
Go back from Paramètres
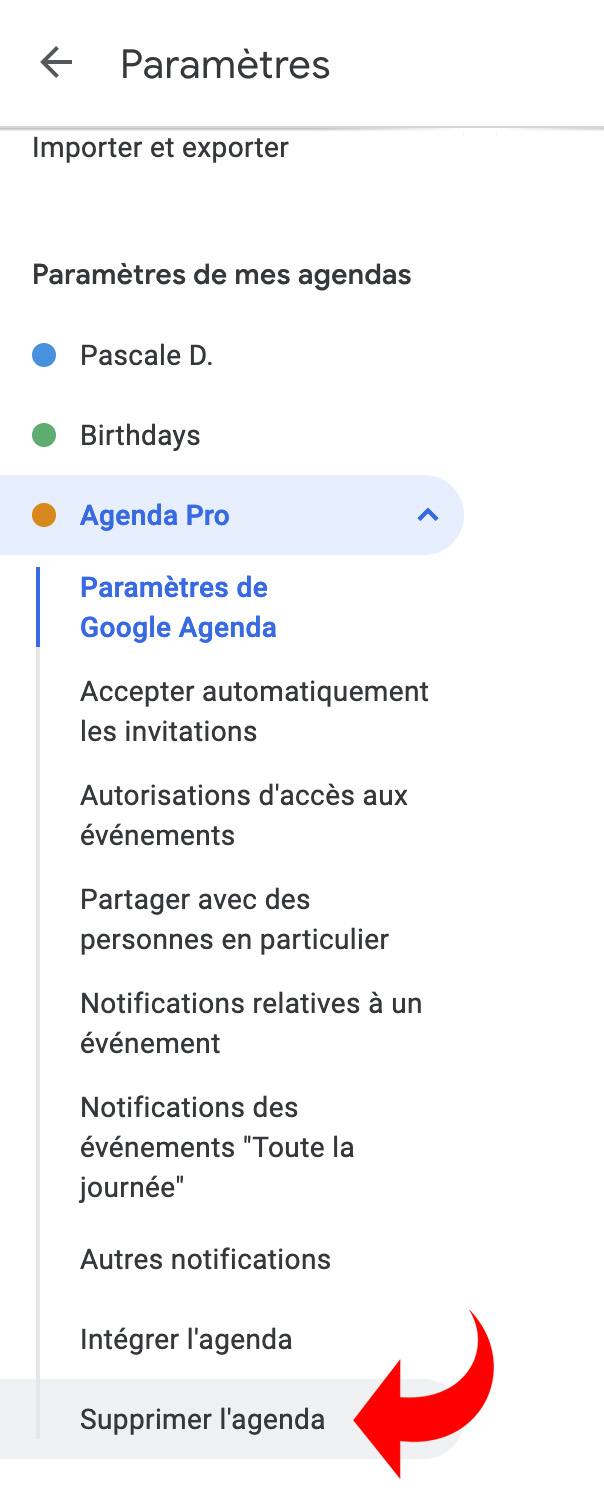56,63
